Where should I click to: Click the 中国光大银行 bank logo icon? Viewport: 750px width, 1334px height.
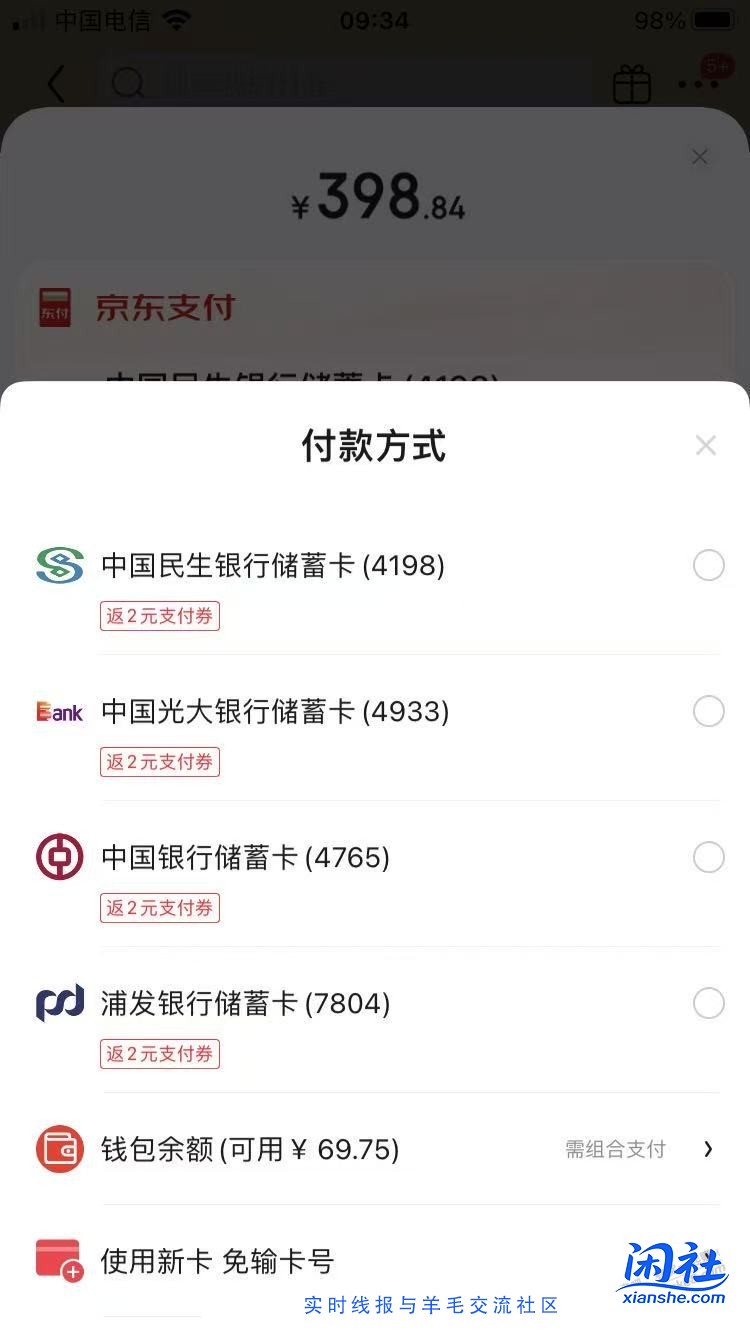(x=58, y=711)
